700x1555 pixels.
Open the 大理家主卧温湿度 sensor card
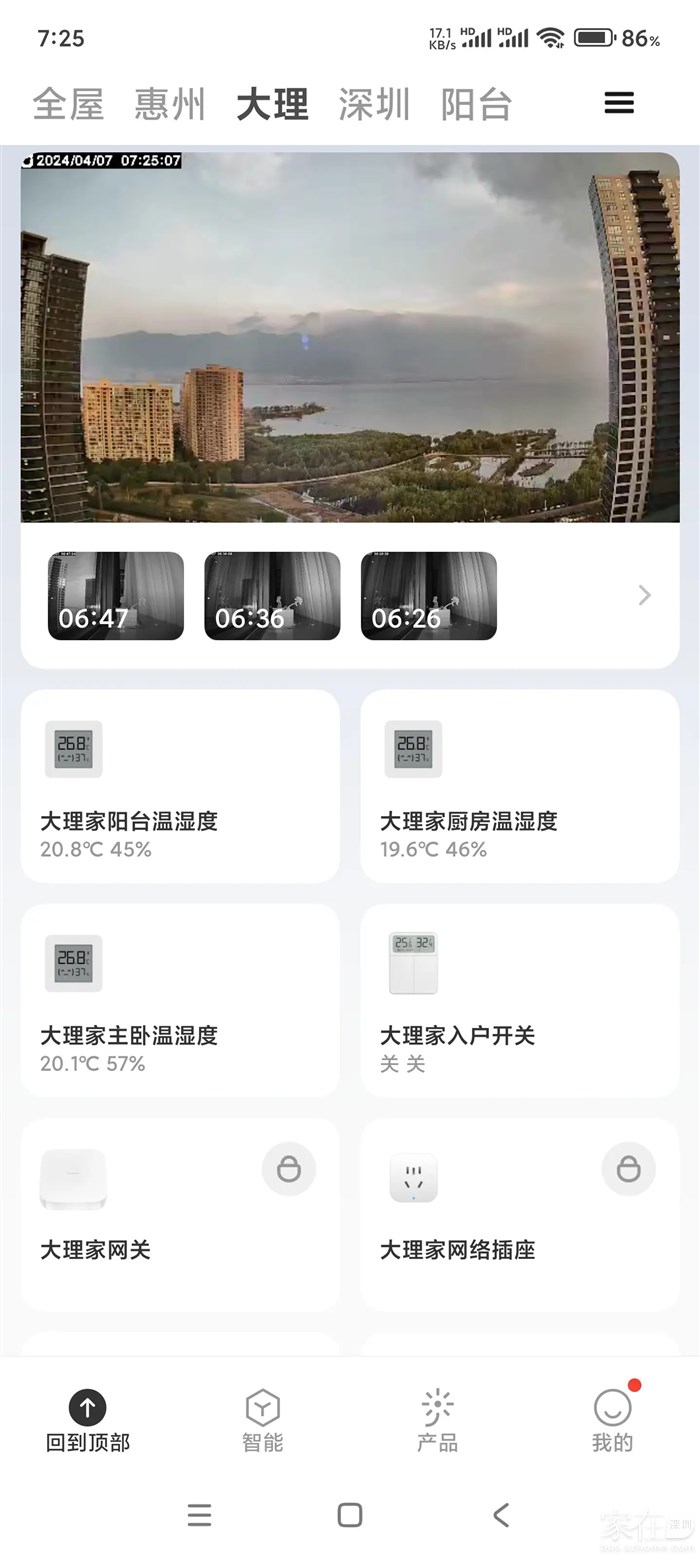[x=180, y=1000]
